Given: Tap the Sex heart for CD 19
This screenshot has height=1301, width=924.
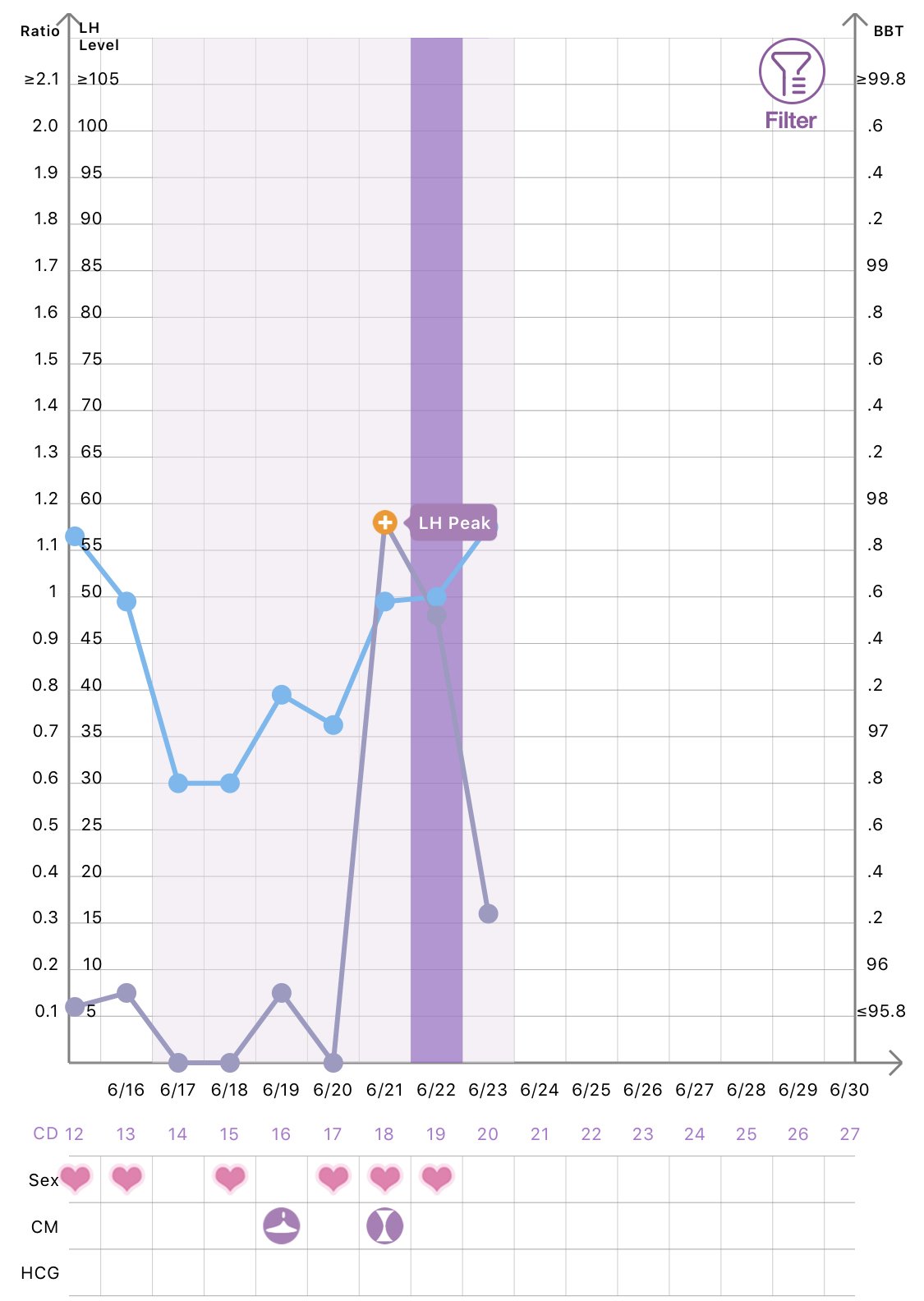Looking at the screenshot, I should tap(436, 1178).
